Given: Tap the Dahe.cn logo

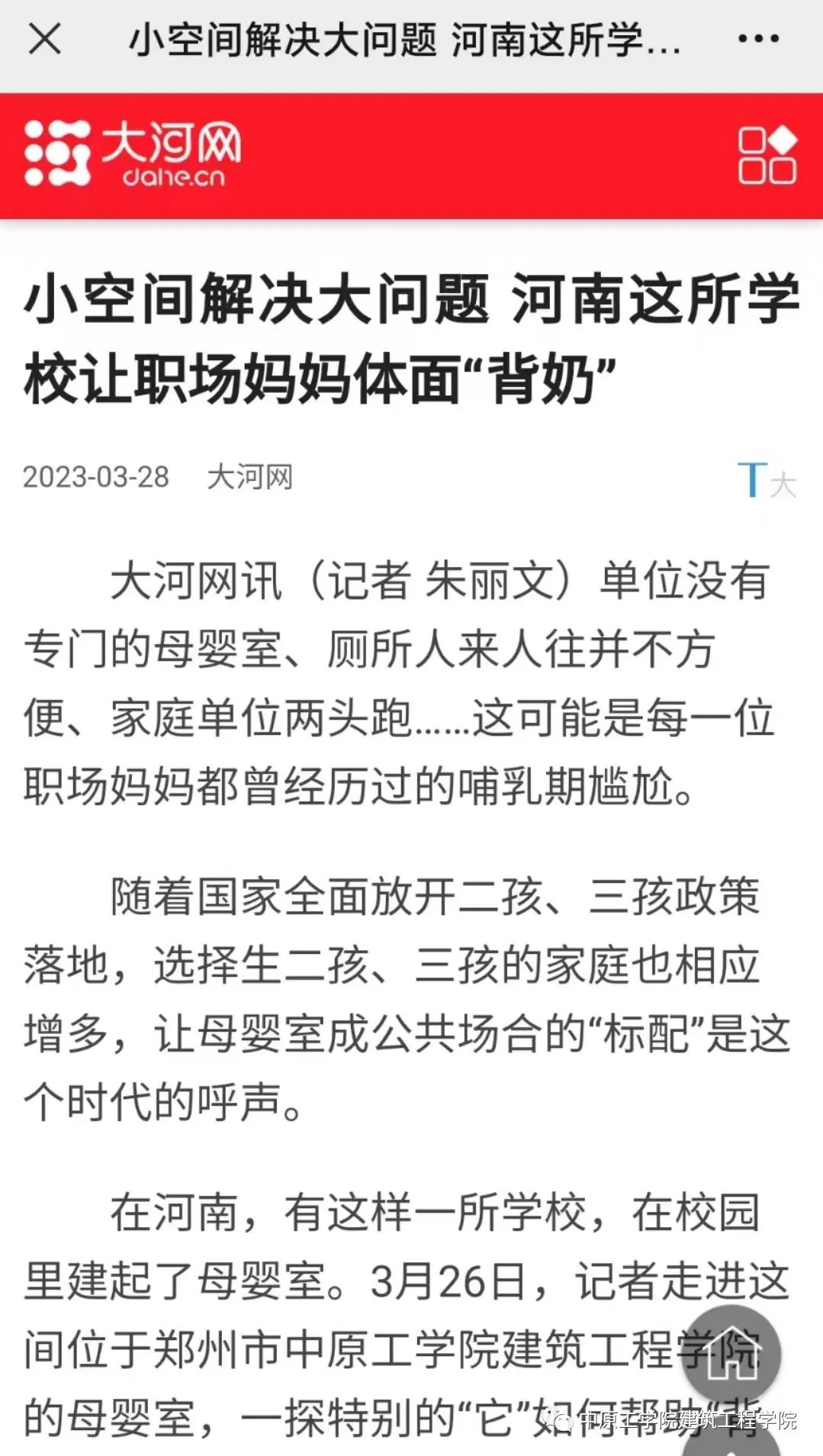Looking at the screenshot, I should (134, 154).
